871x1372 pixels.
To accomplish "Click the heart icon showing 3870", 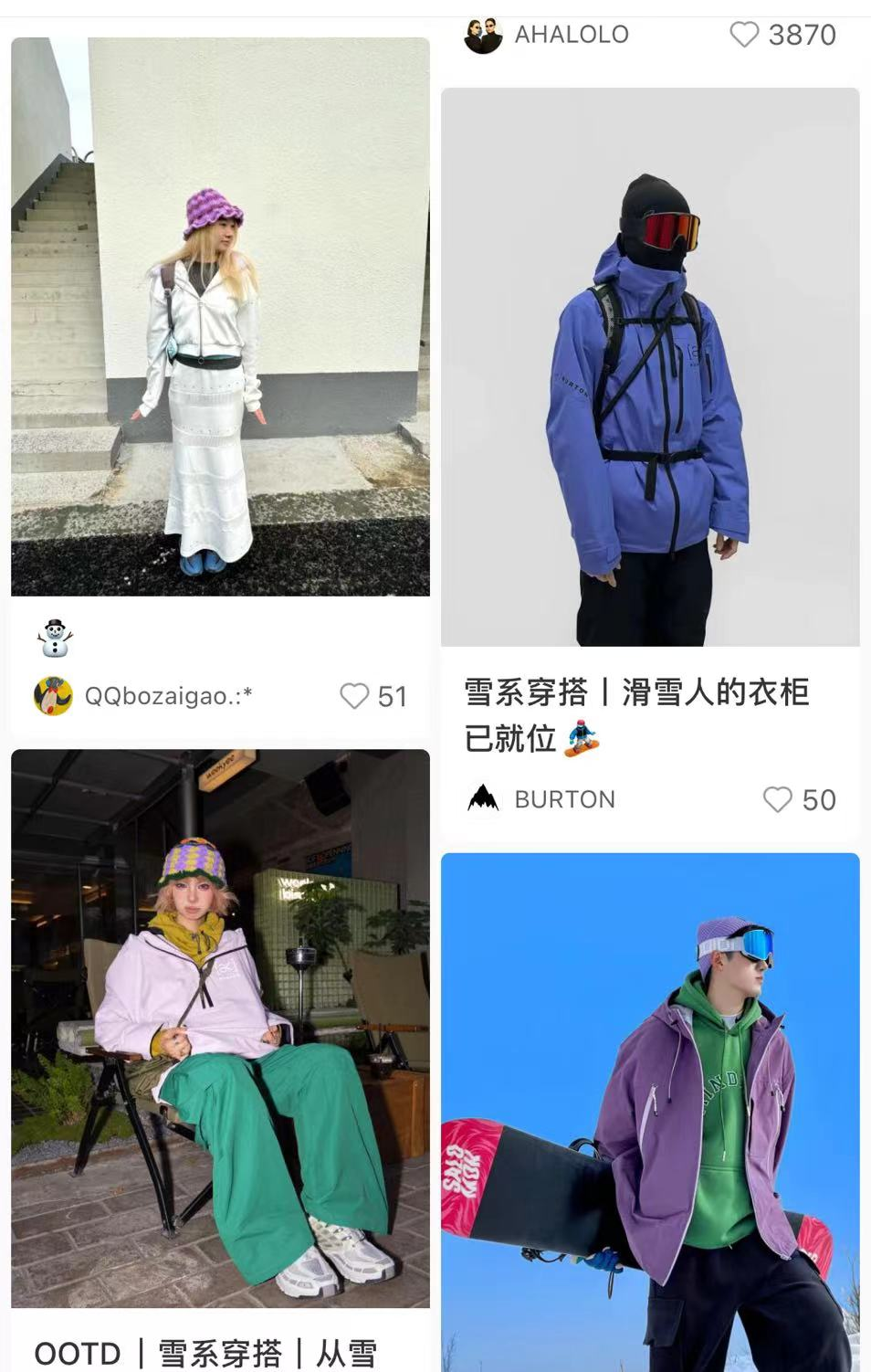I will (747, 34).
